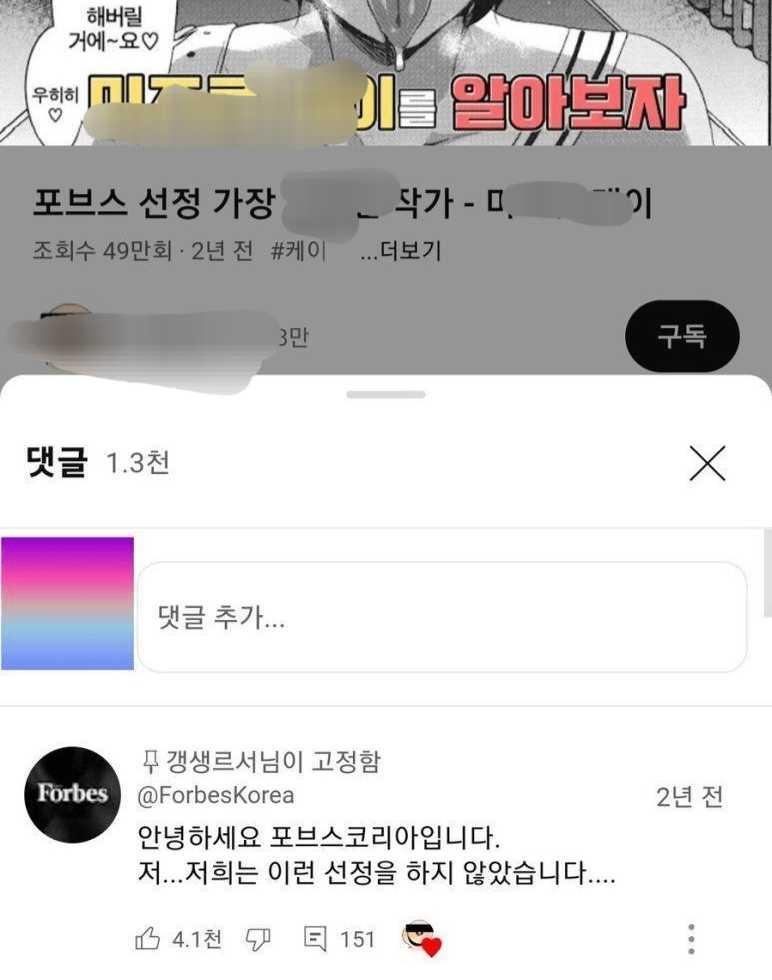Expand the video description via ...더보기
This screenshot has width=772, height=980.
pos(400,251)
